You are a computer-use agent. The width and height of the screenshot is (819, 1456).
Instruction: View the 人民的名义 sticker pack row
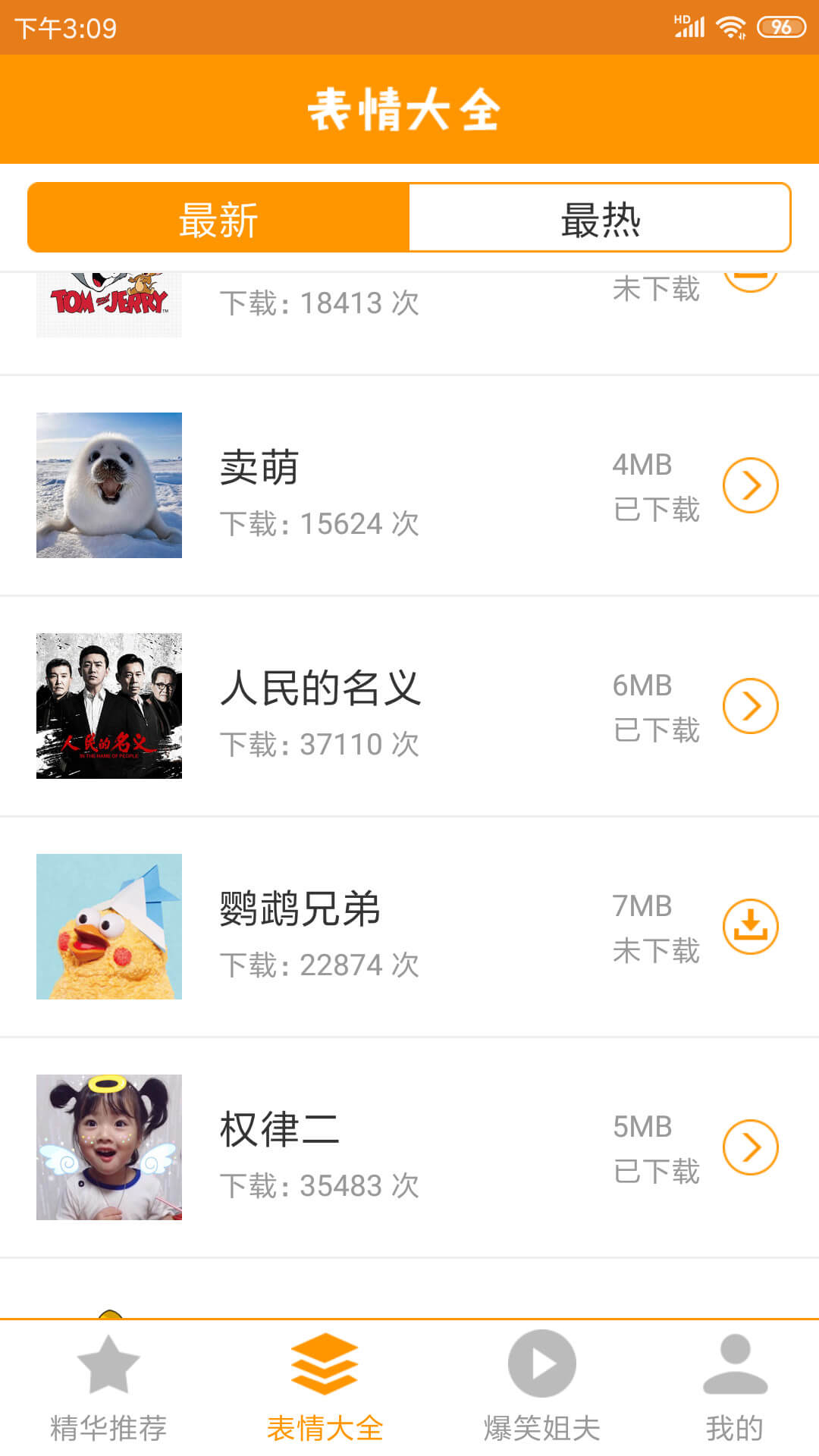point(409,706)
